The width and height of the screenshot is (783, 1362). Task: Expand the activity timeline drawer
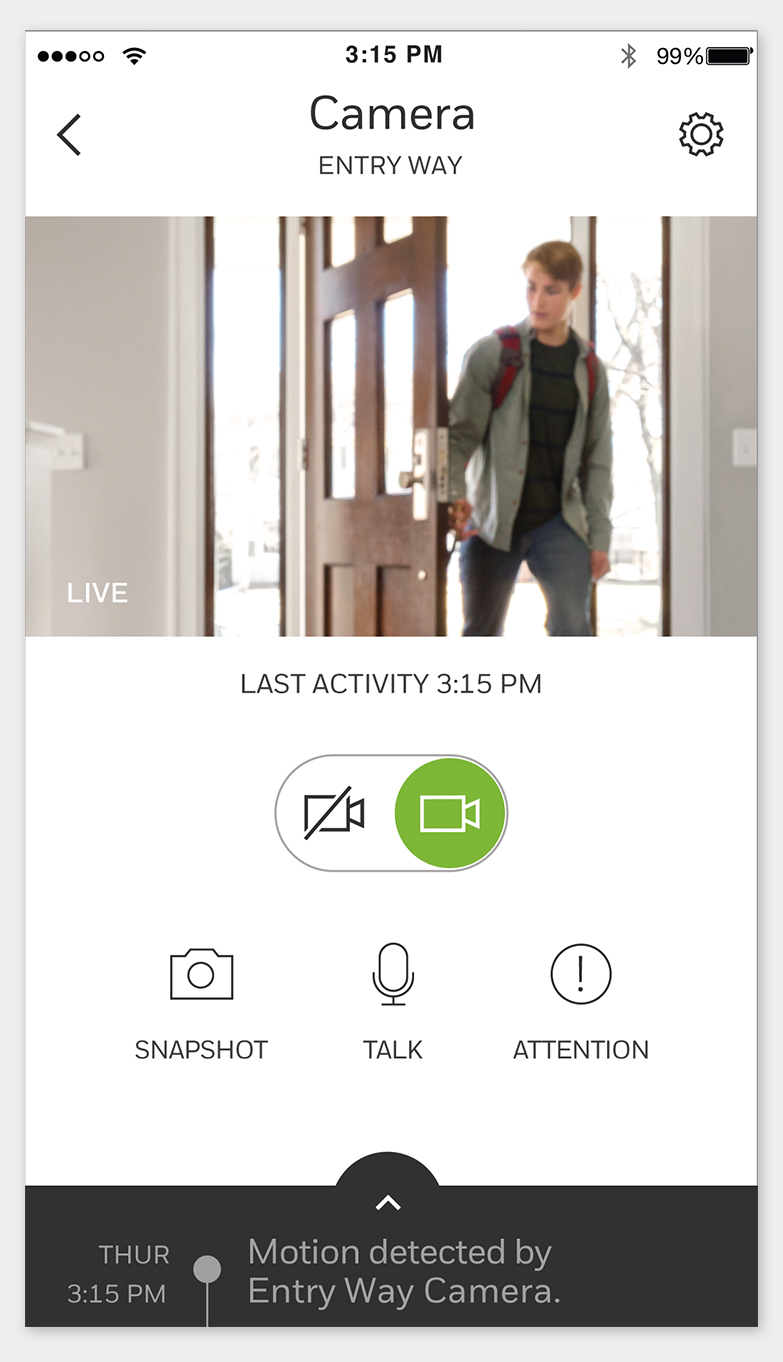click(x=388, y=1202)
